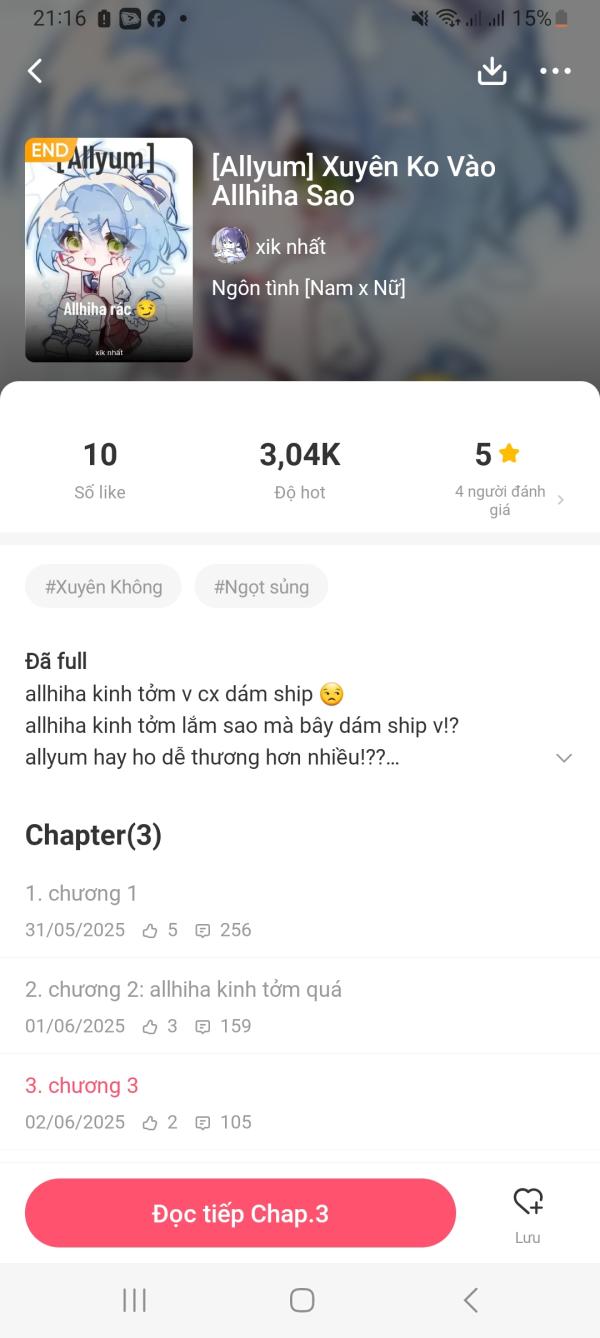This screenshot has height=1338, width=600.
Task: Save the story with the Lưu heart
Action: click(527, 1212)
